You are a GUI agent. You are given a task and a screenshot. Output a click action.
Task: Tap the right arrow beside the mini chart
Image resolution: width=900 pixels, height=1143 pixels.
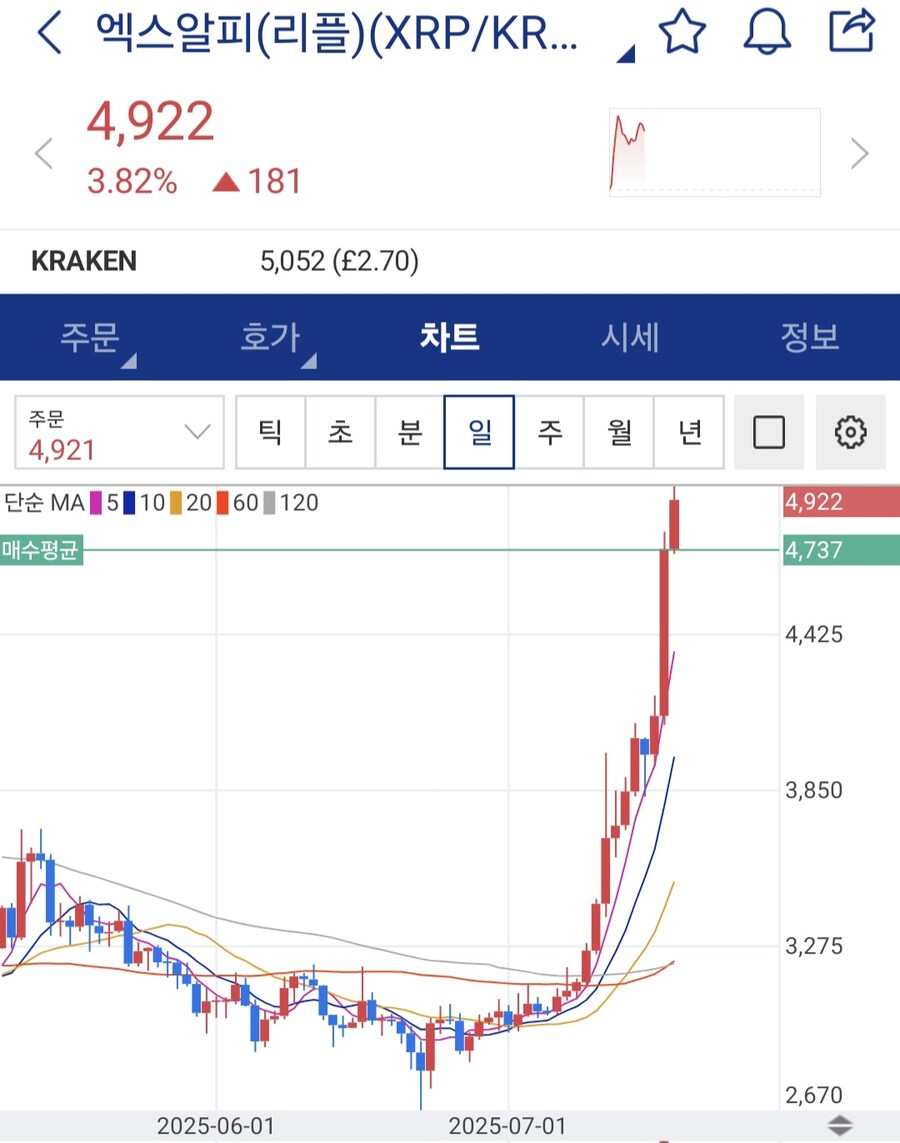(x=860, y=153)
